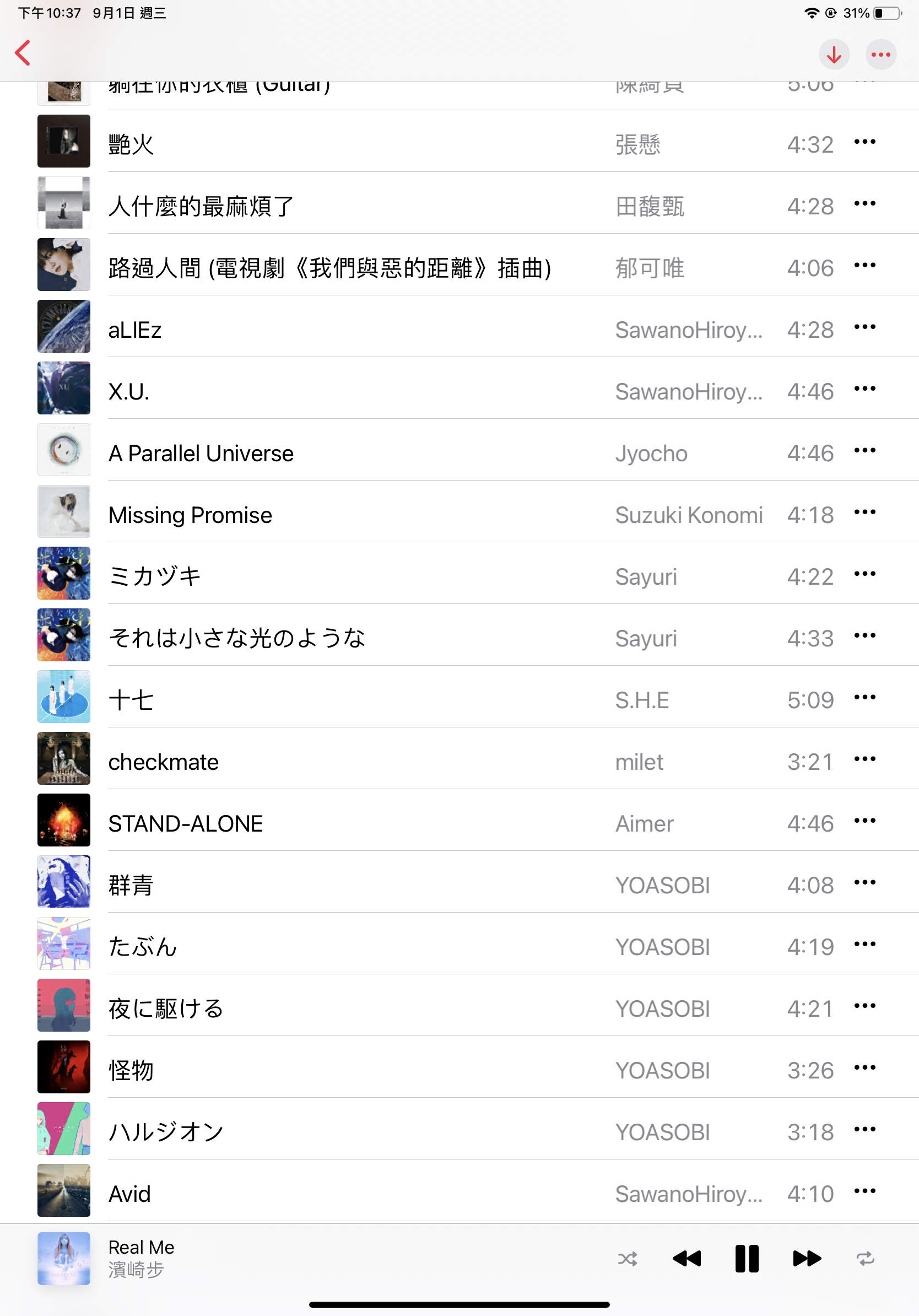Play Avid from the song list
919x1316 pixels.
(x=129, y=1194)
